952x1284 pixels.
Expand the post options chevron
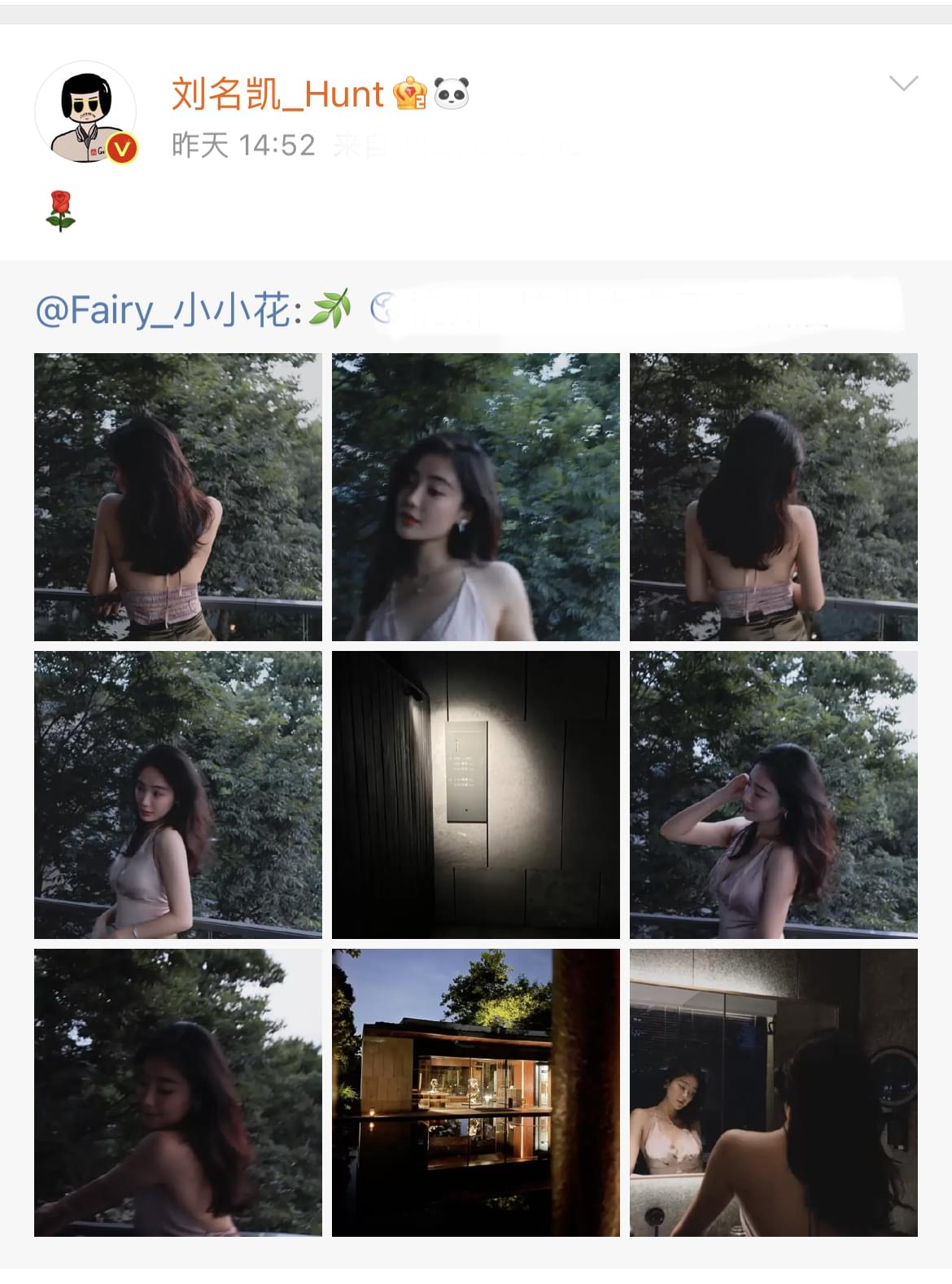(903, 83)
